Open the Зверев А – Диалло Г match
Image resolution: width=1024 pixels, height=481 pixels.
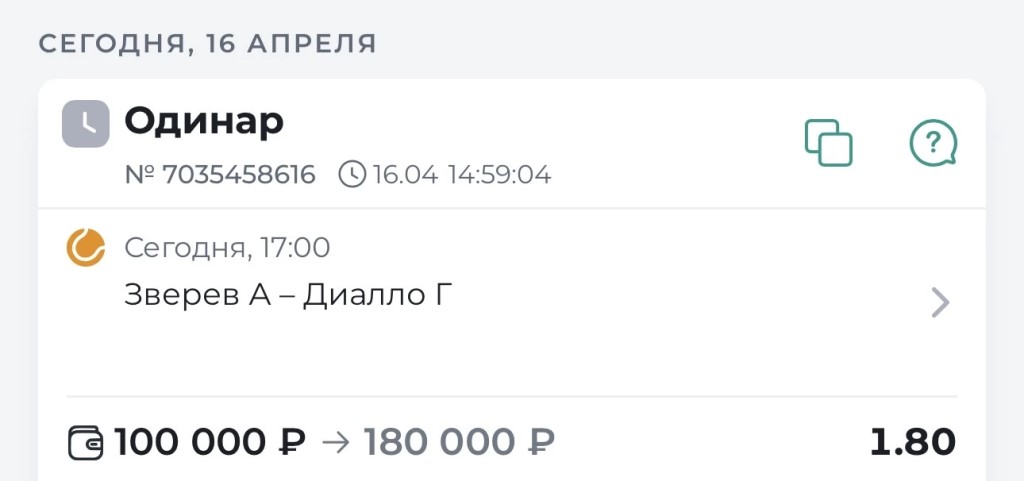938,302
